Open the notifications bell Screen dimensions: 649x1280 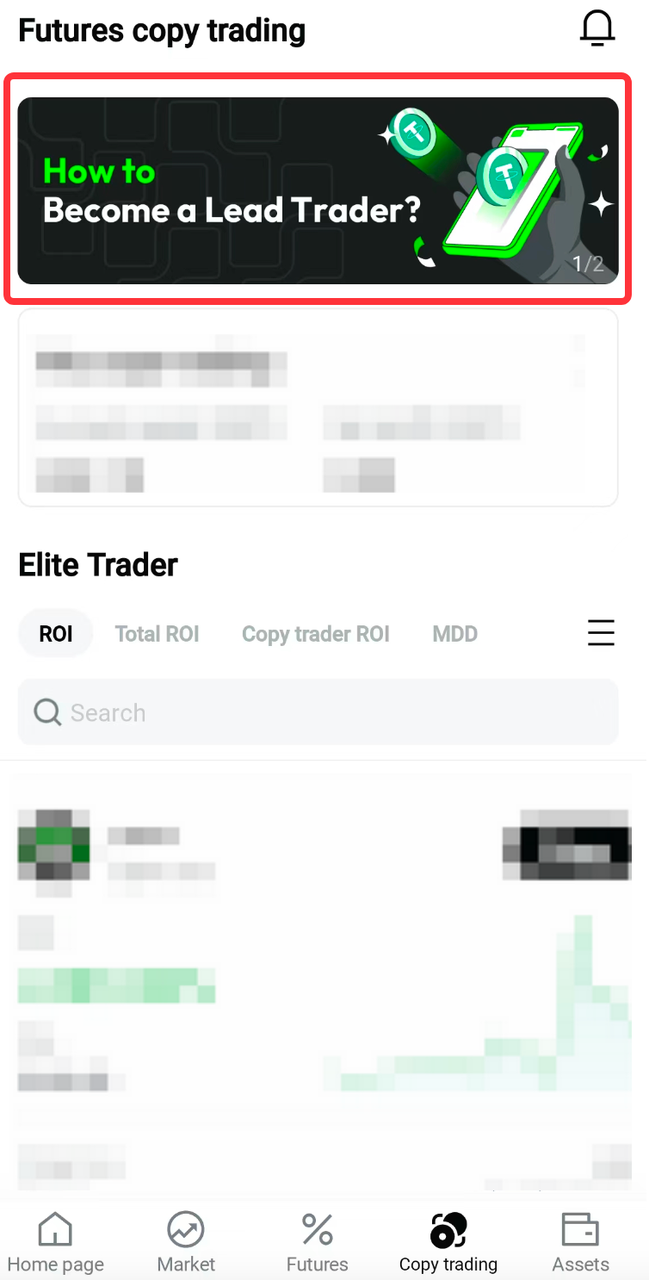click(x=597, y=29)
